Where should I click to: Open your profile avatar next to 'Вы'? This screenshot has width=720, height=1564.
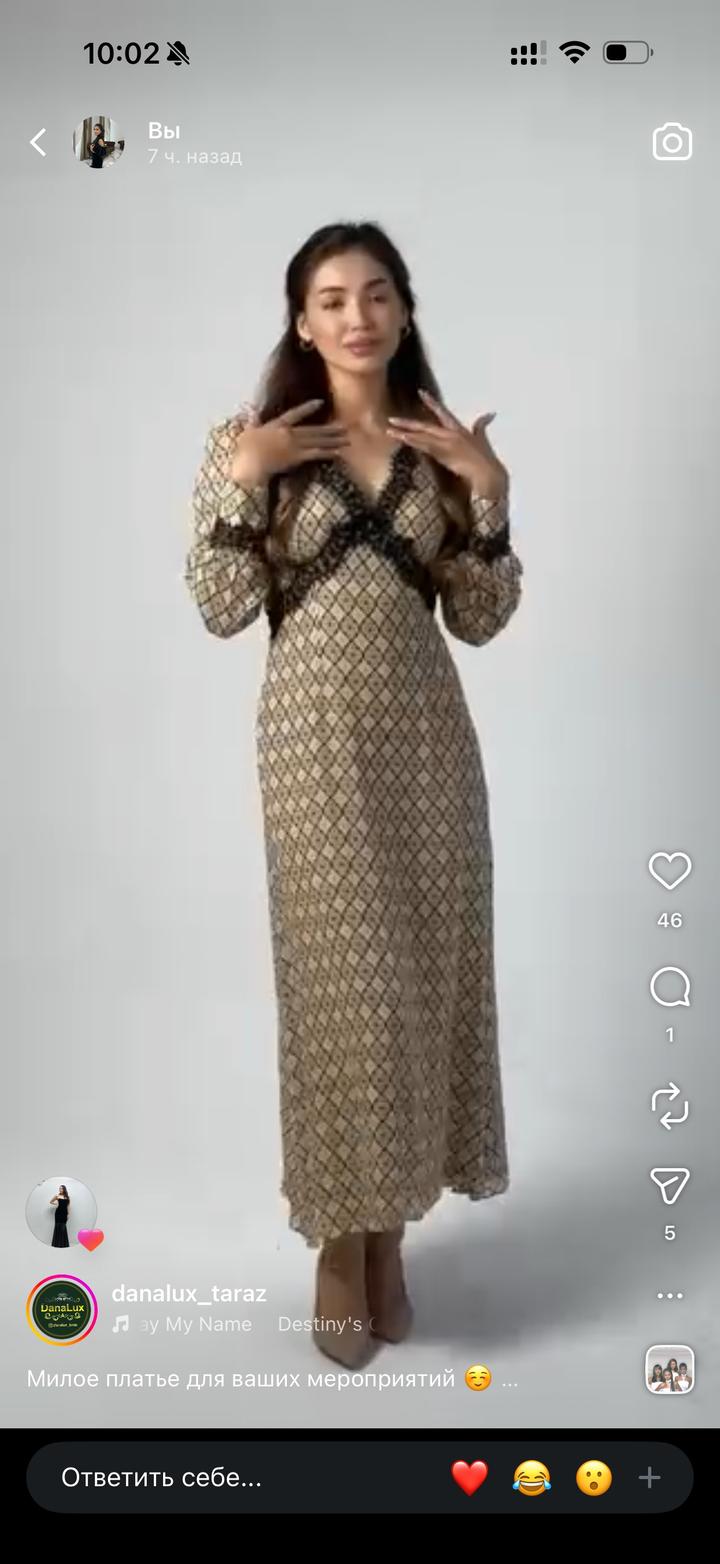tap(99, 142)
